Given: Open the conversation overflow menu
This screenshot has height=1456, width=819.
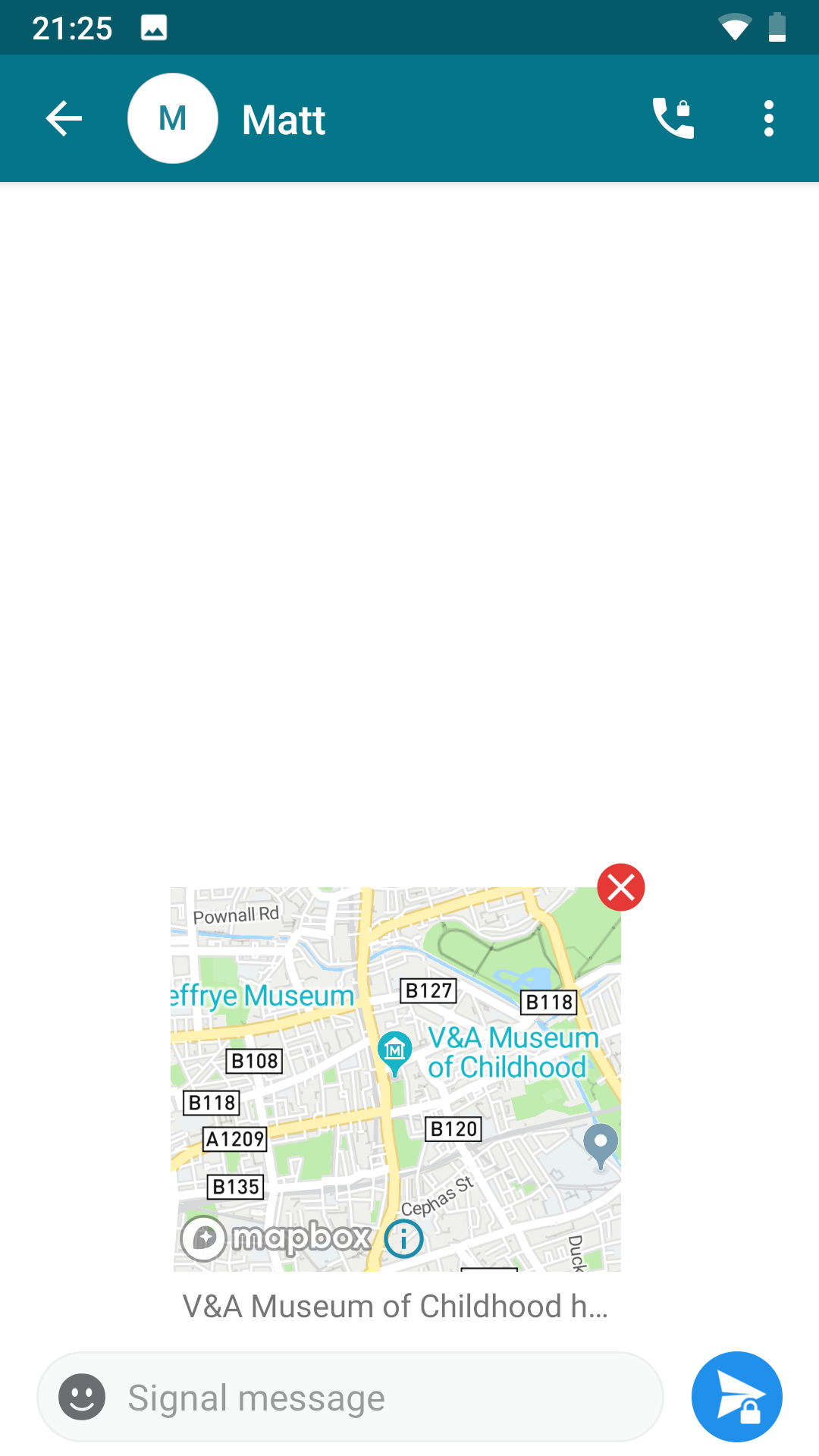Looking at the screenshot, I should [768, 118].
